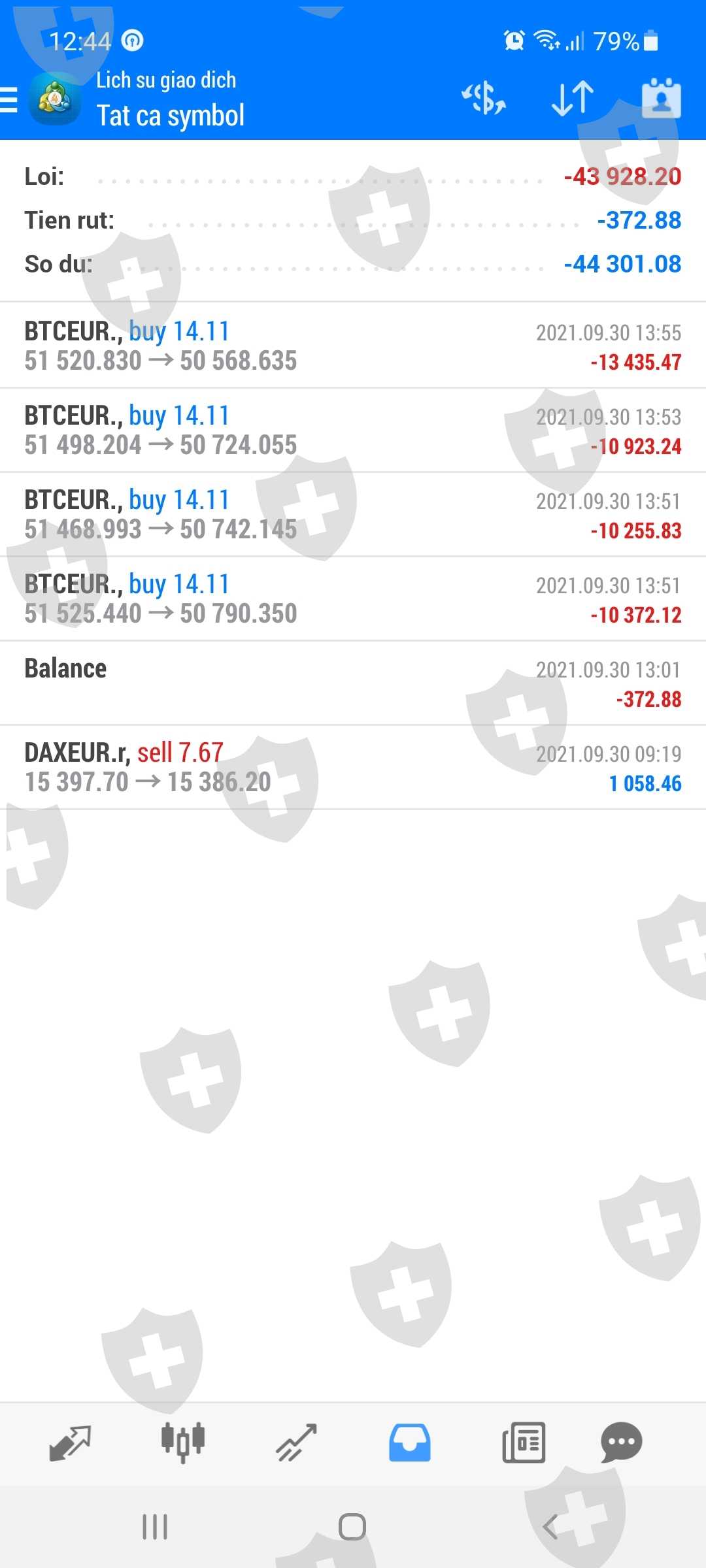Open the side drawer menu

pos(10,101)
